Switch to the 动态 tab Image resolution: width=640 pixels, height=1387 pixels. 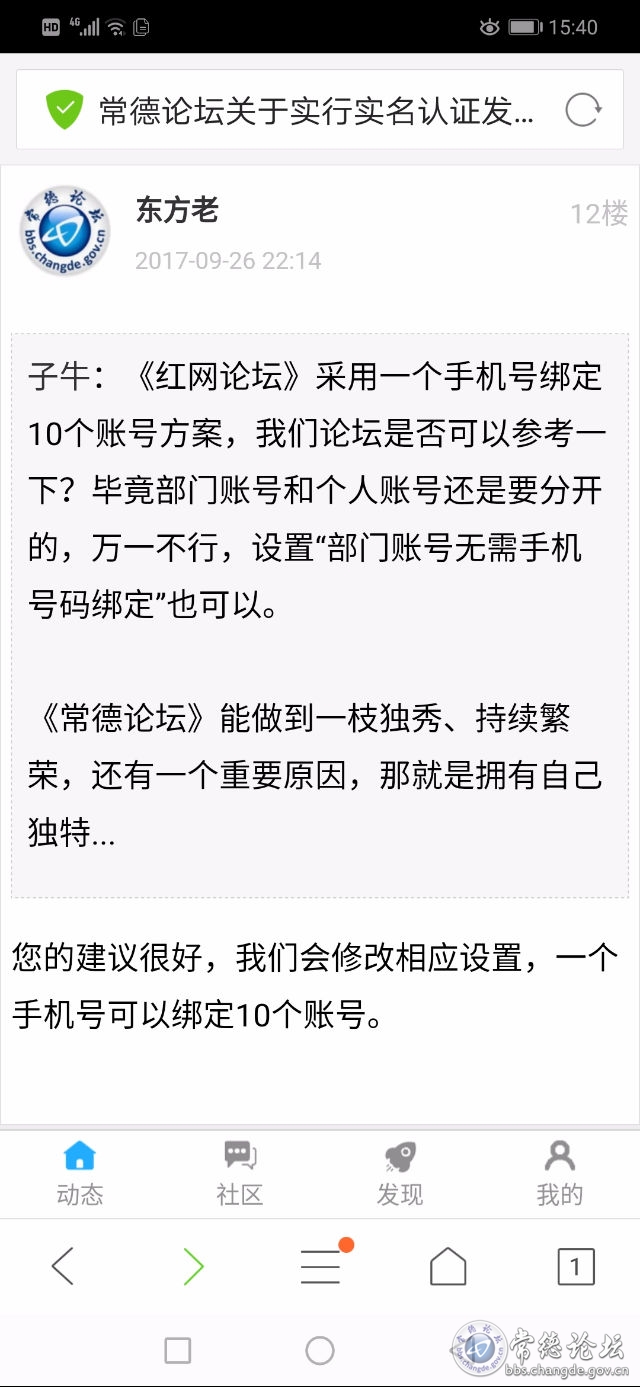tap(80, 1174)
